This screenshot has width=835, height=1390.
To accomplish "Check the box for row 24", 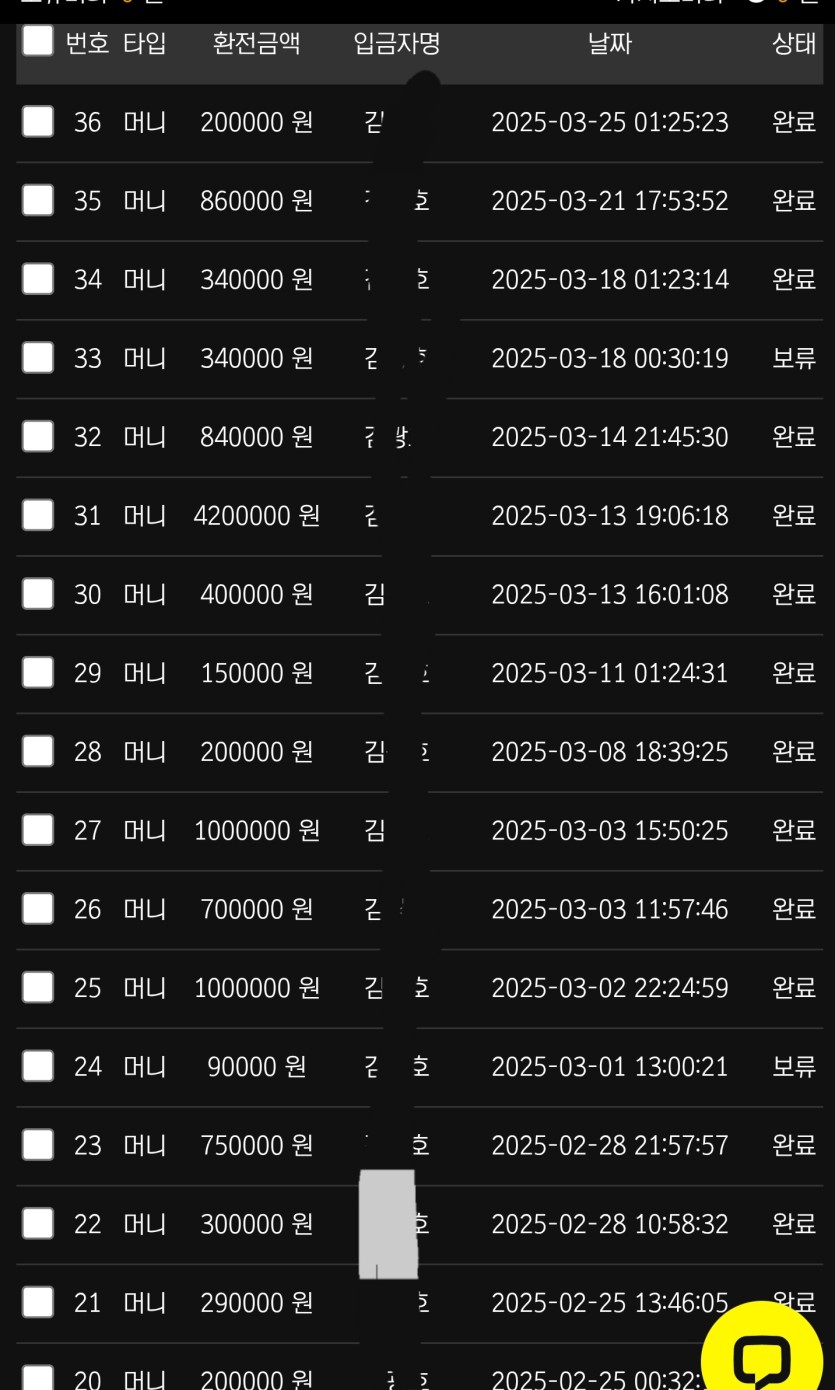I will [38, 1066].
